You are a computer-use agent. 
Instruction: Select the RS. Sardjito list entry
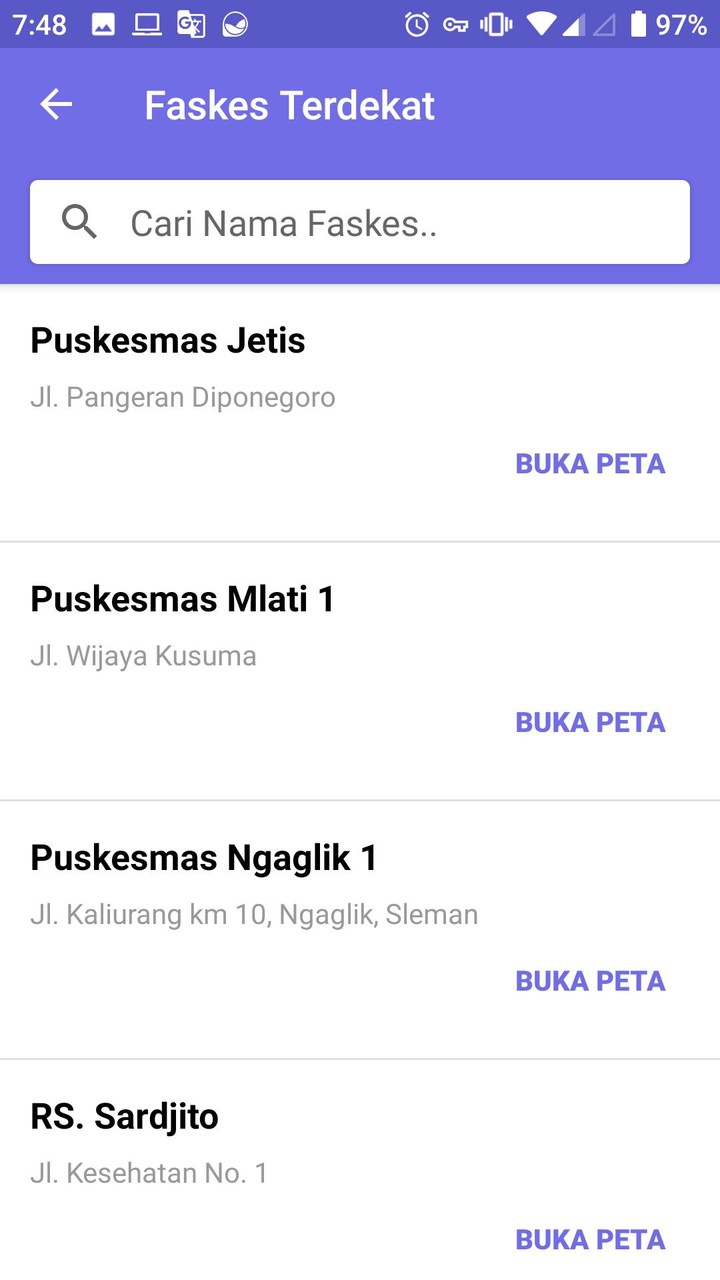point(124,1116)
